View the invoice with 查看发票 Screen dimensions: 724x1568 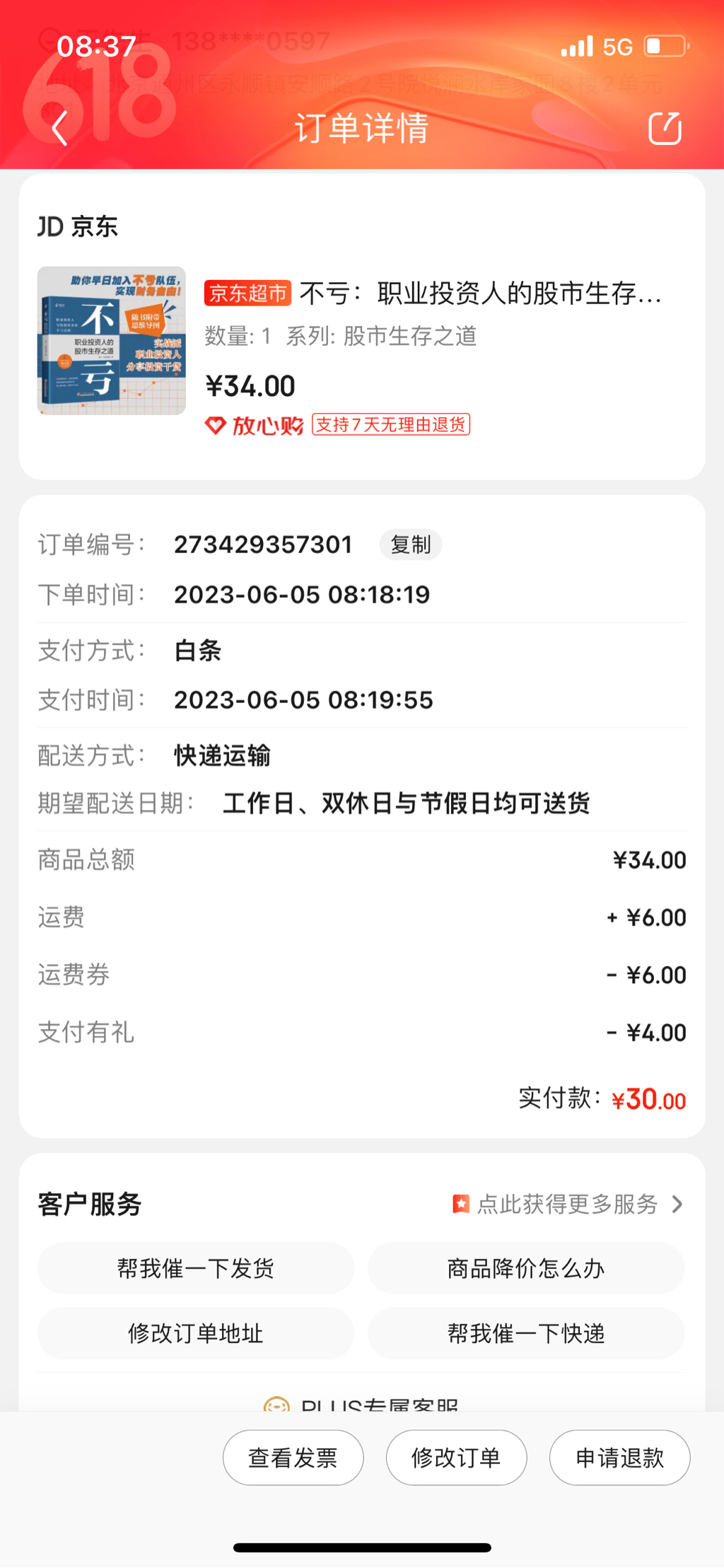coord(293,1458)
